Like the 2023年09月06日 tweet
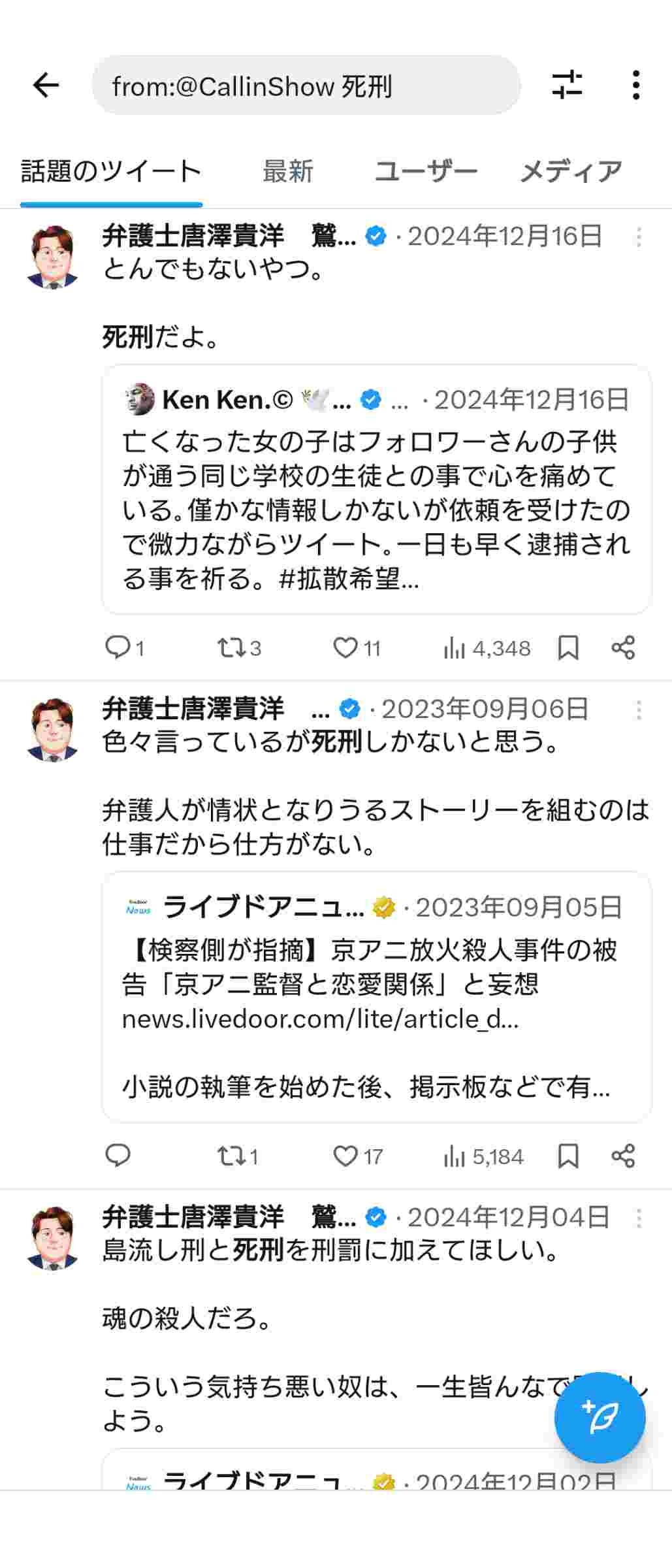672x1568 pixels. point(345,1156)
